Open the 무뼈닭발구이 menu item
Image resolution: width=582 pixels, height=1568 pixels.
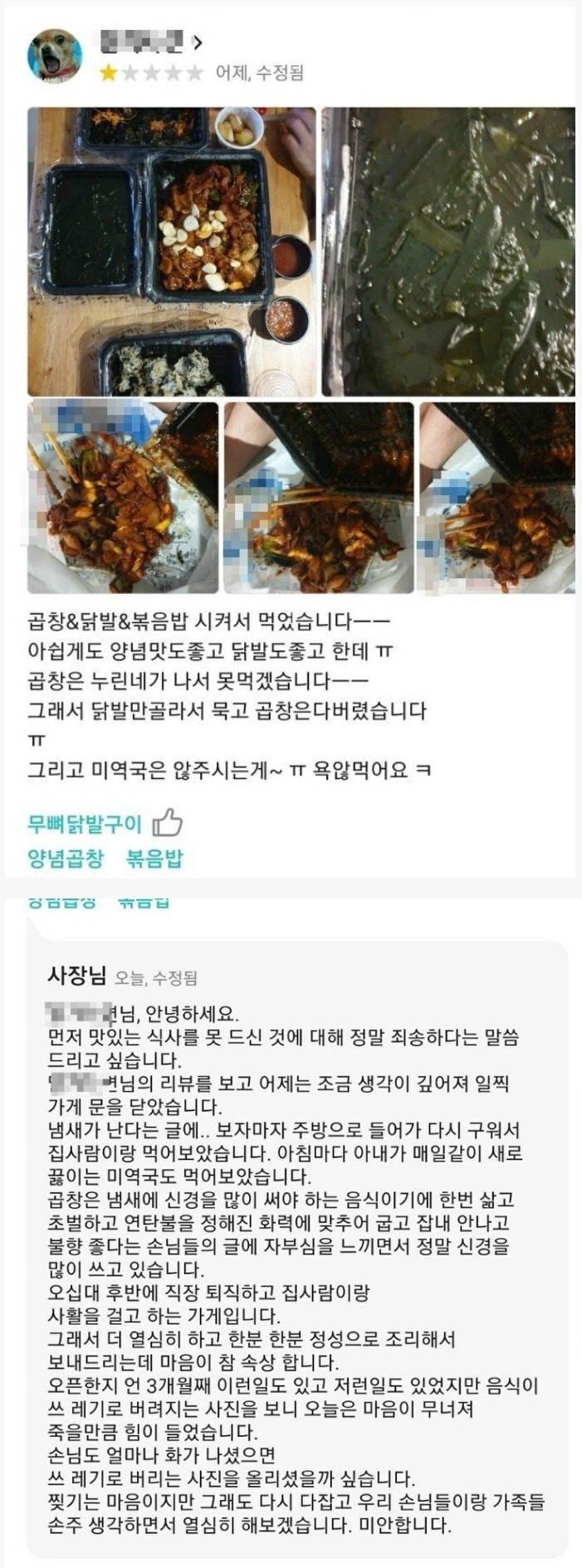[x=85, y=824]
